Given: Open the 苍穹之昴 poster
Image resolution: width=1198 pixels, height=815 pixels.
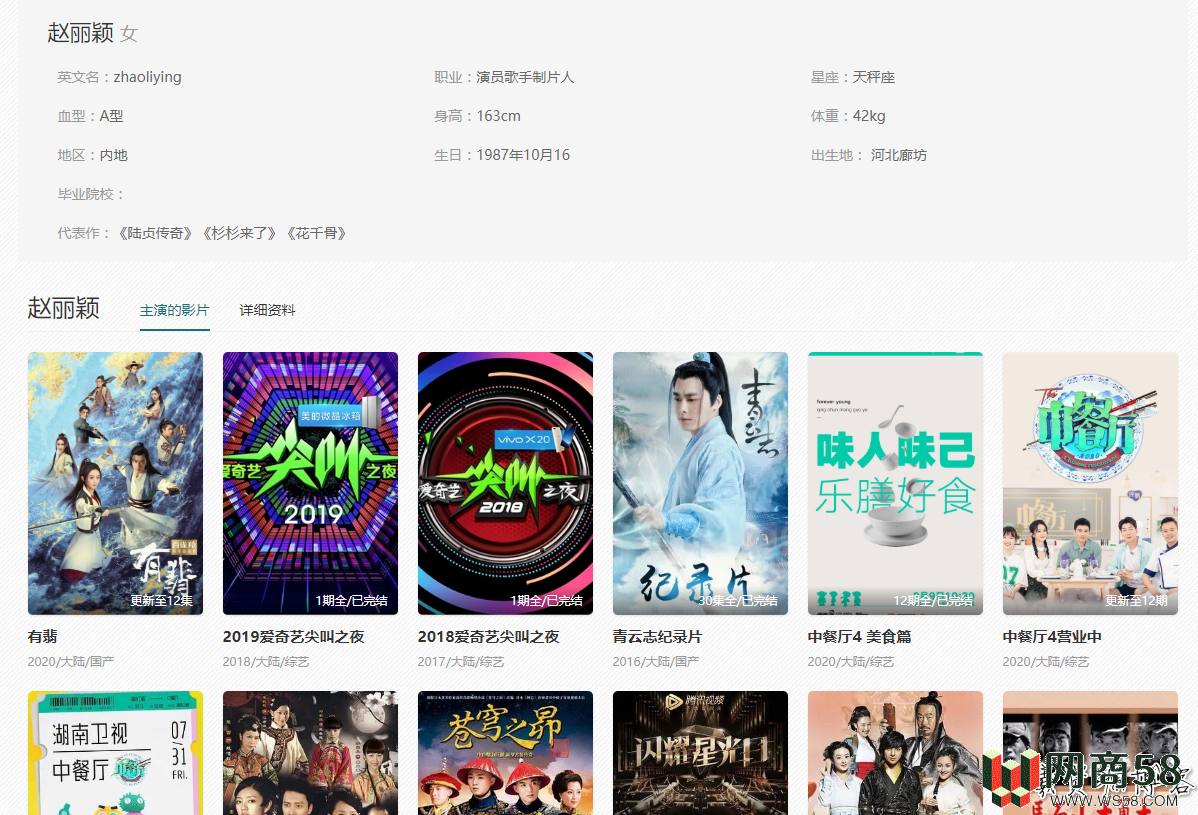Looking at the screenshot, I should (x=505, y=753).
